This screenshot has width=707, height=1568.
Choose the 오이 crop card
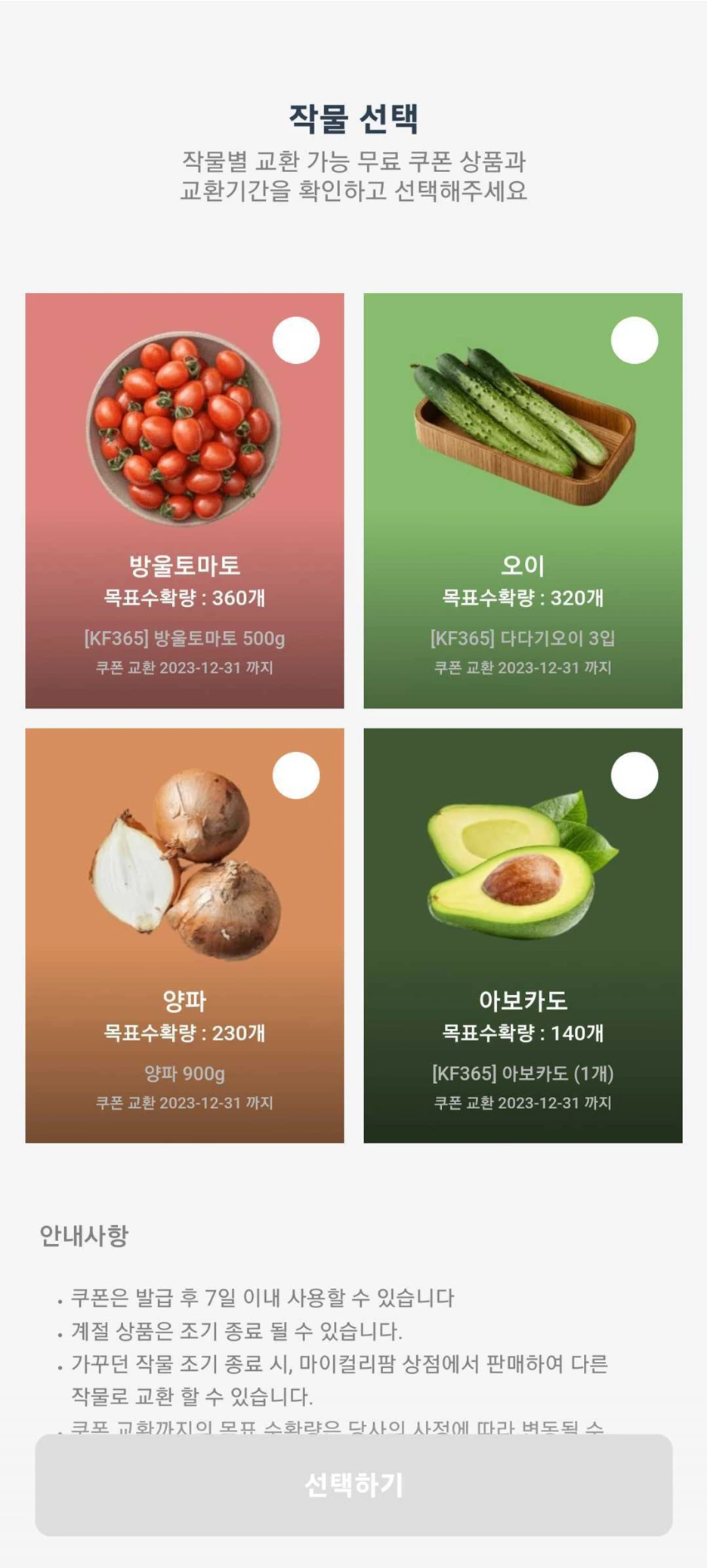523,501
